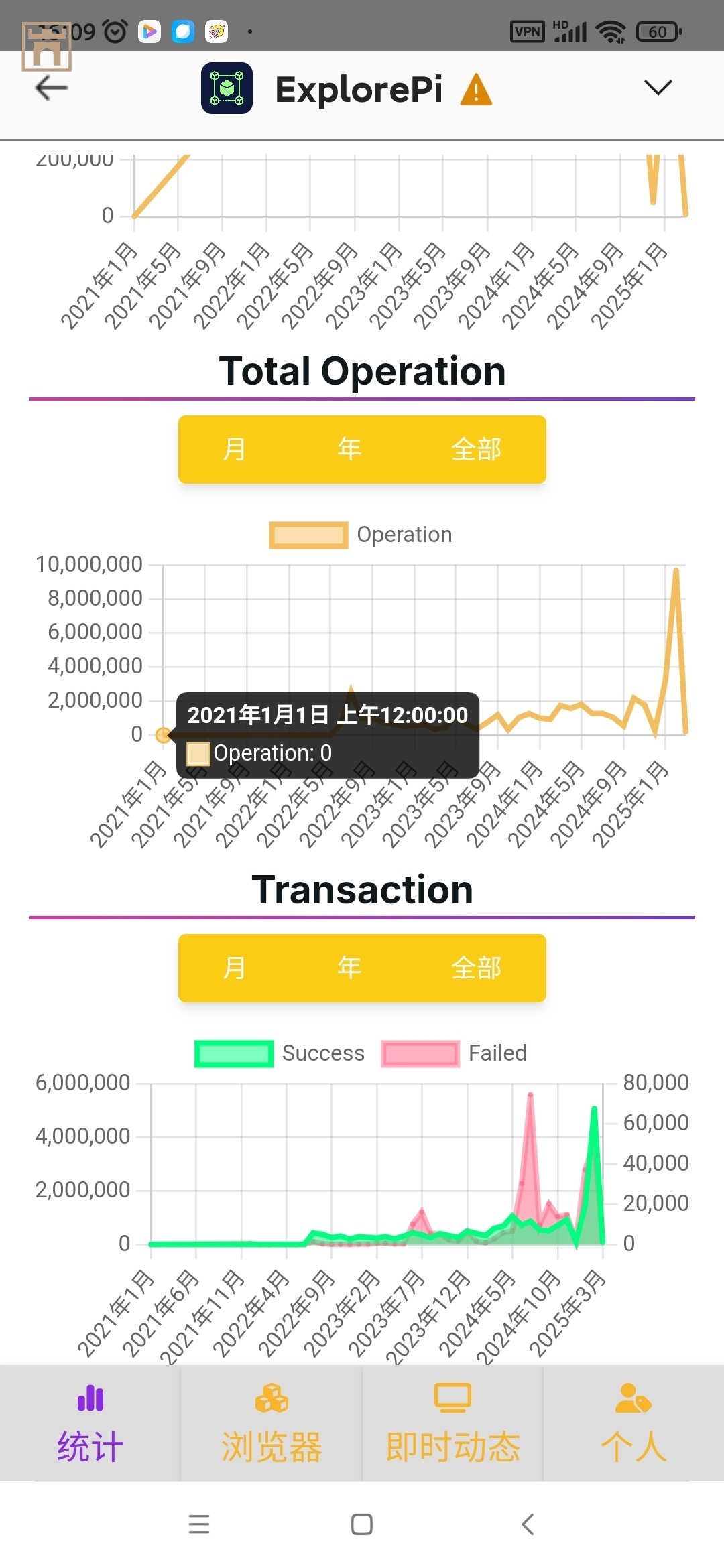The image size is (724, 1568).
Task: Switch to the 统计 tab
Action: (x=90, y=1423)
